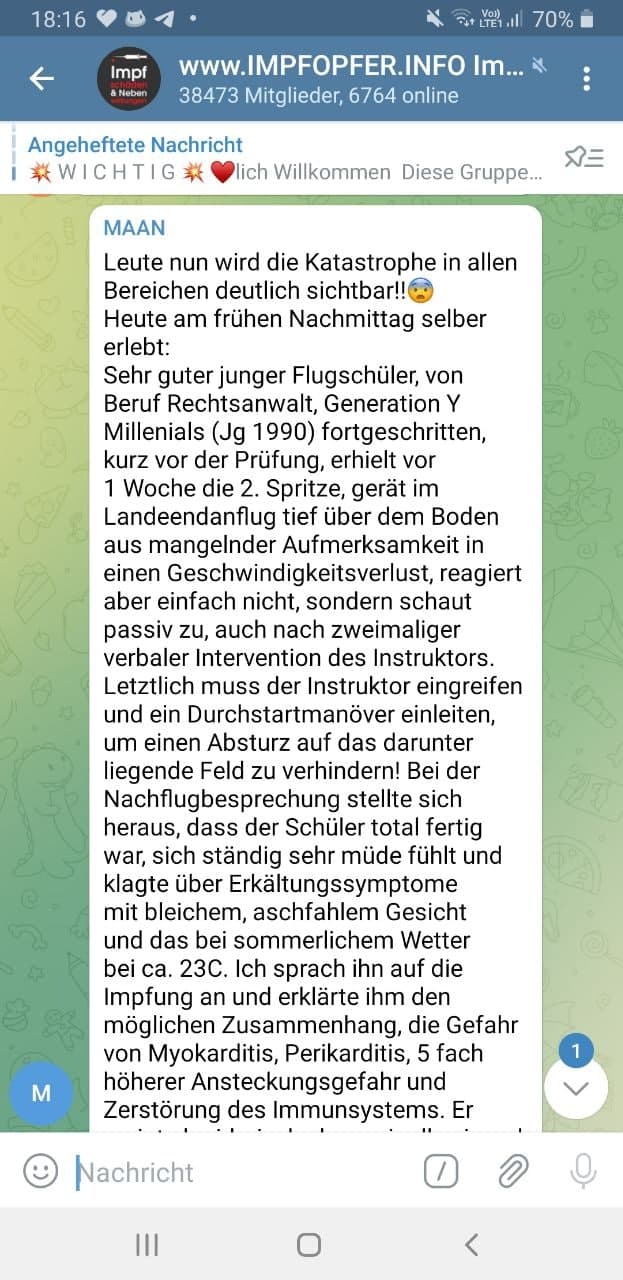Focus the Nachricht message field
The height and width of the screenshot is (1280, 623).
tap(240, 1172)
